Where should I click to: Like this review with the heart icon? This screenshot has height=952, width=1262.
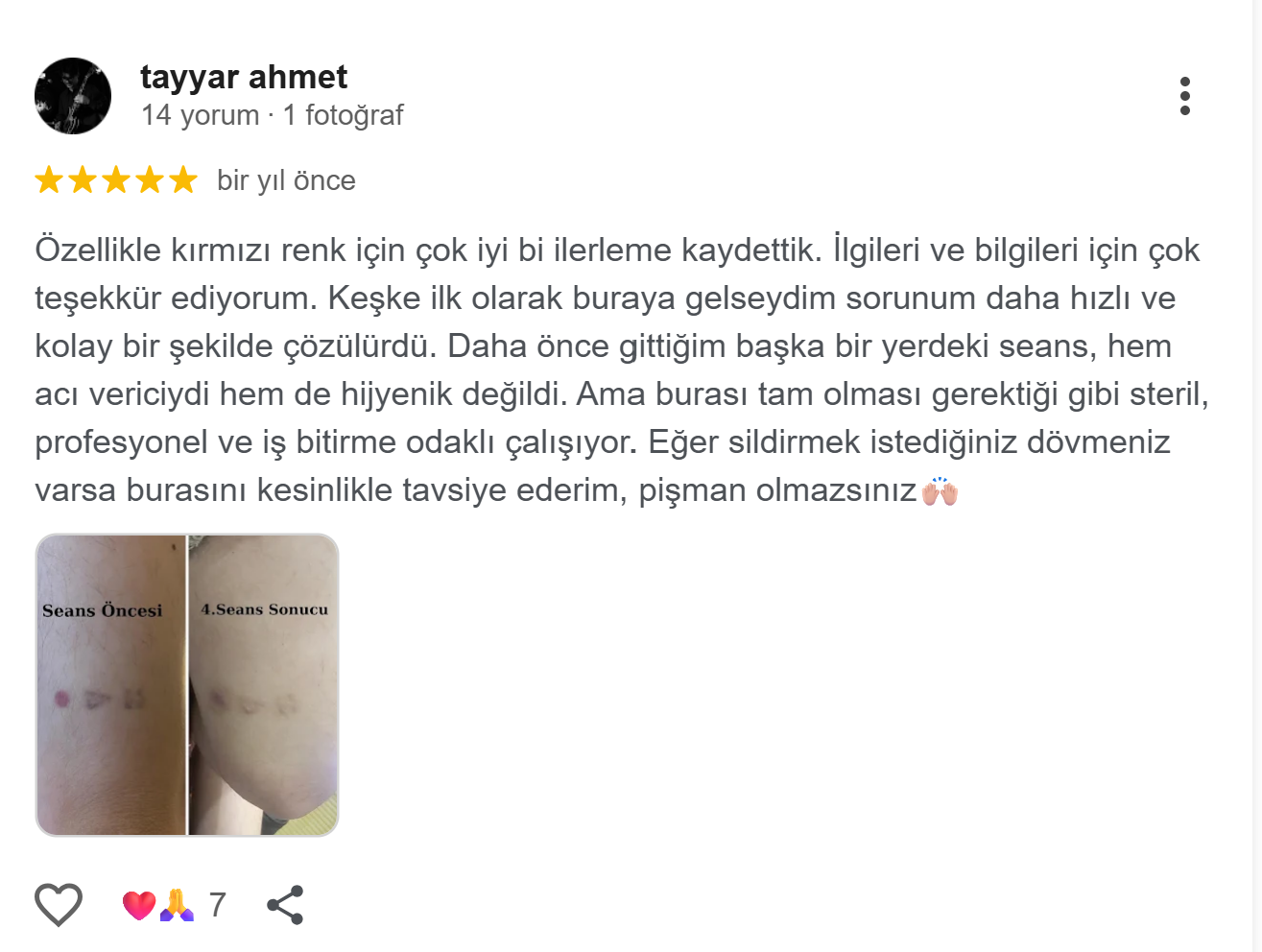[59, 904]
